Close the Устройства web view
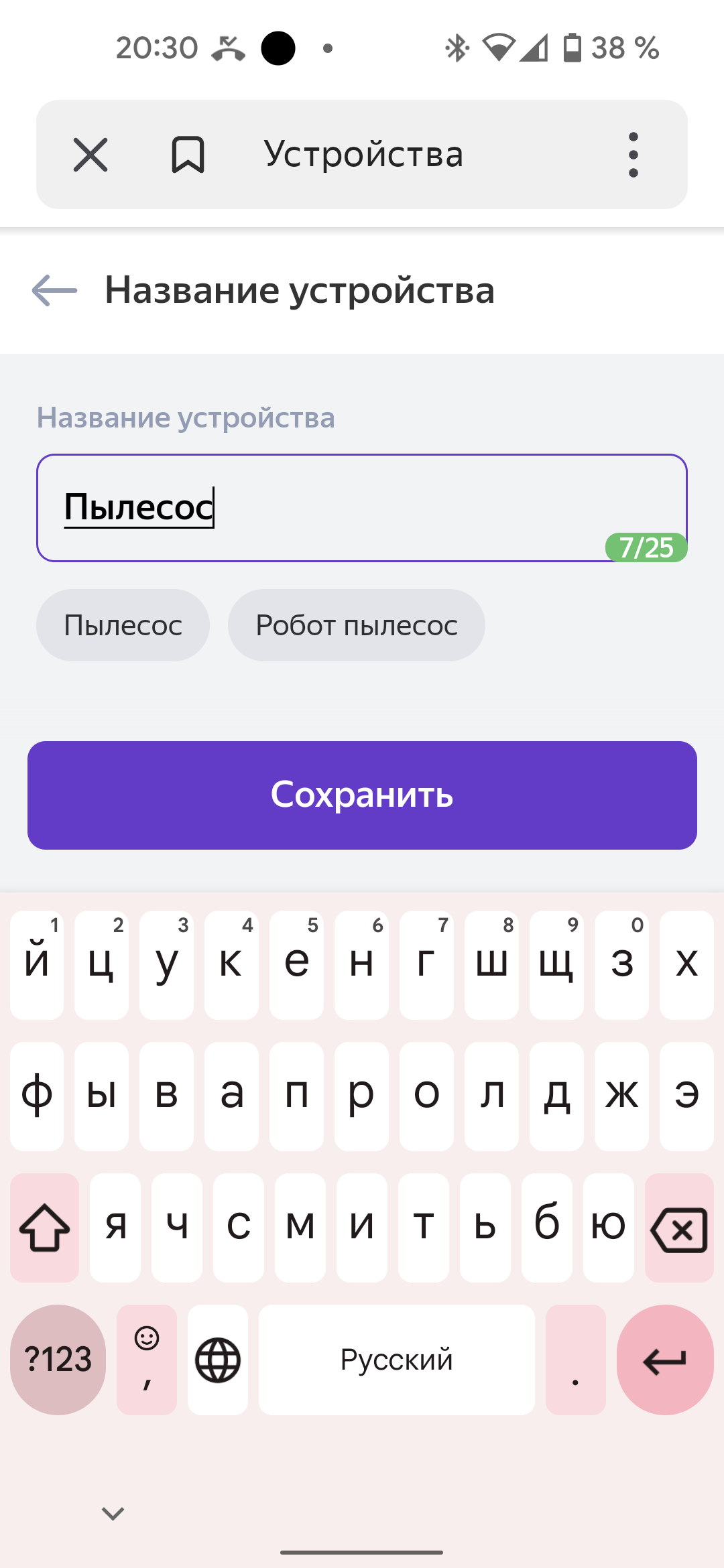Screen dimensions: 724x1568 tap(90, 155)
